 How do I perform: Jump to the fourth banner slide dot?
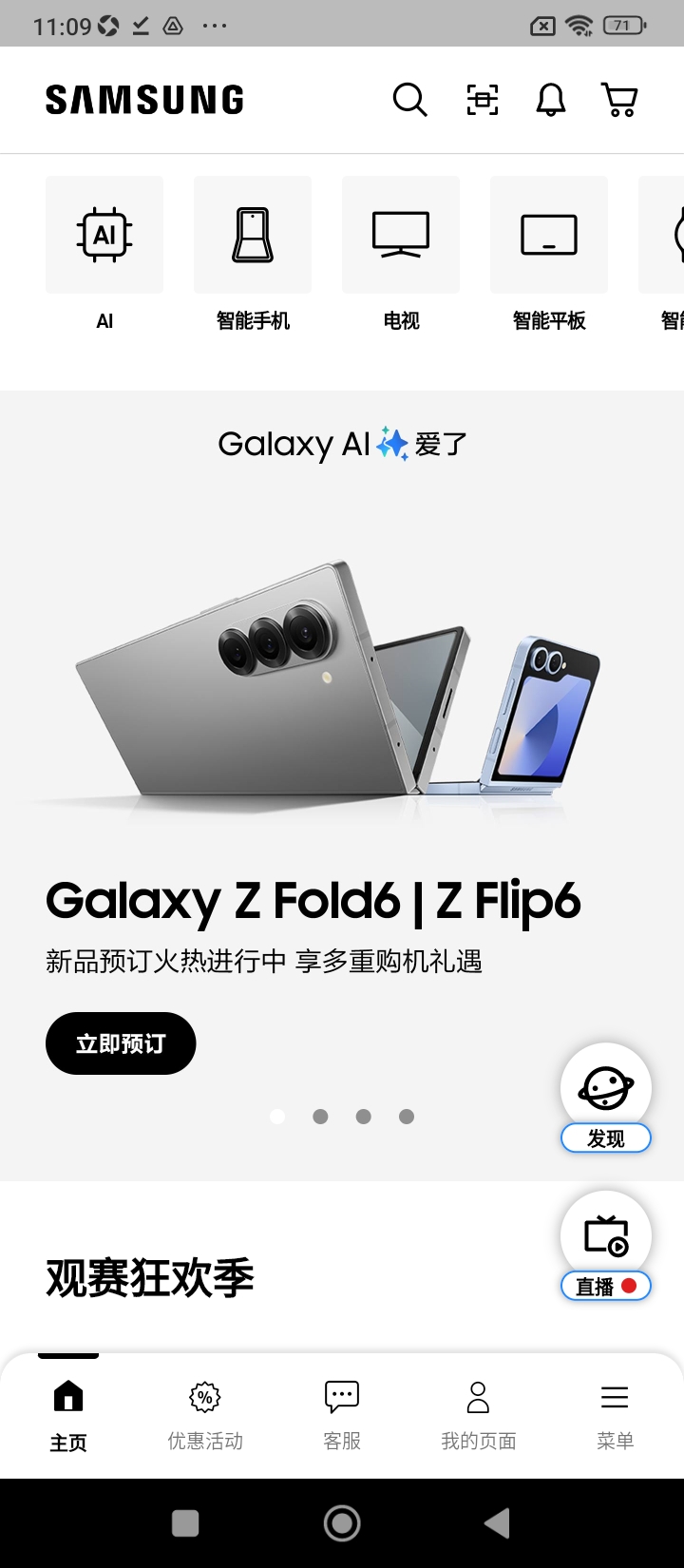pos(407,1117)
